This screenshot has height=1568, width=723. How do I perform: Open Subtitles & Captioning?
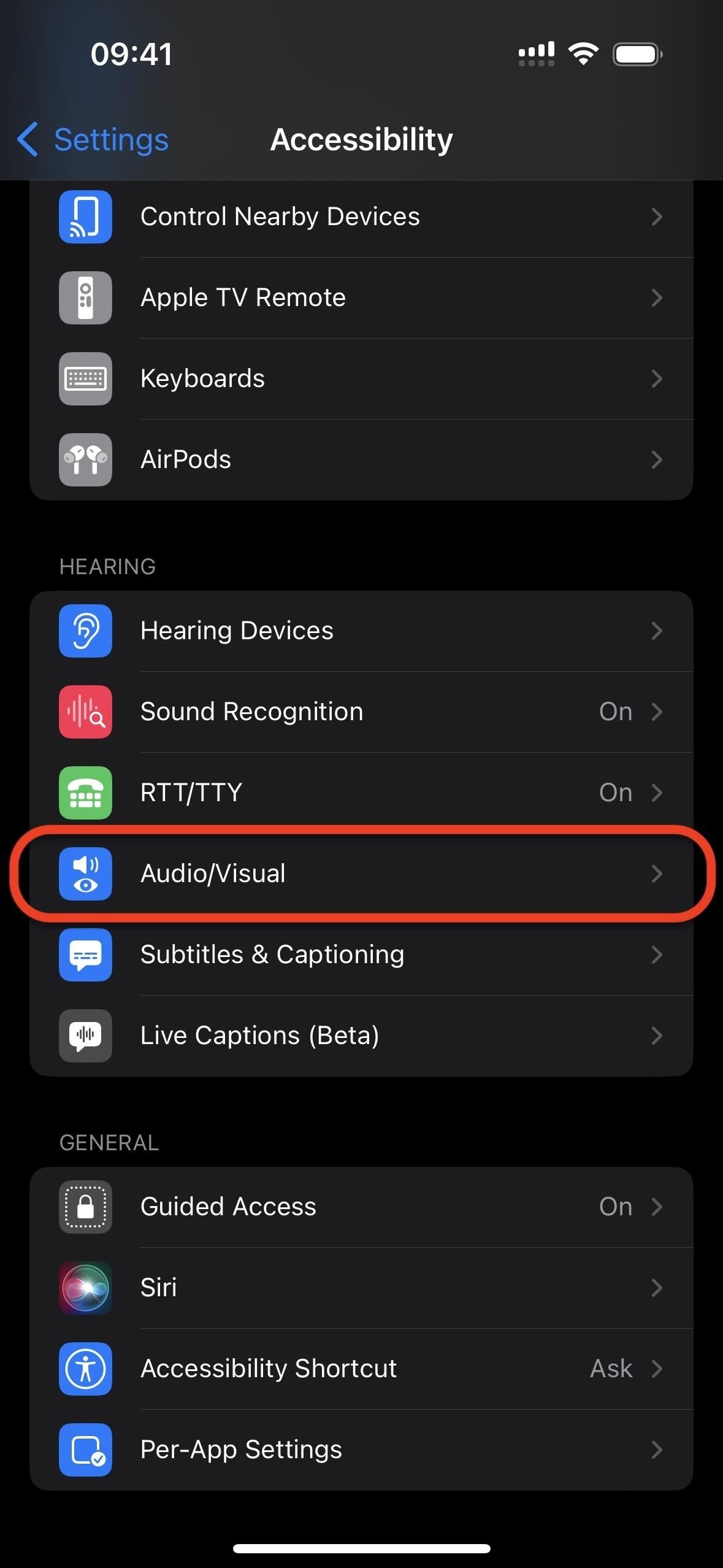[361, 955]
